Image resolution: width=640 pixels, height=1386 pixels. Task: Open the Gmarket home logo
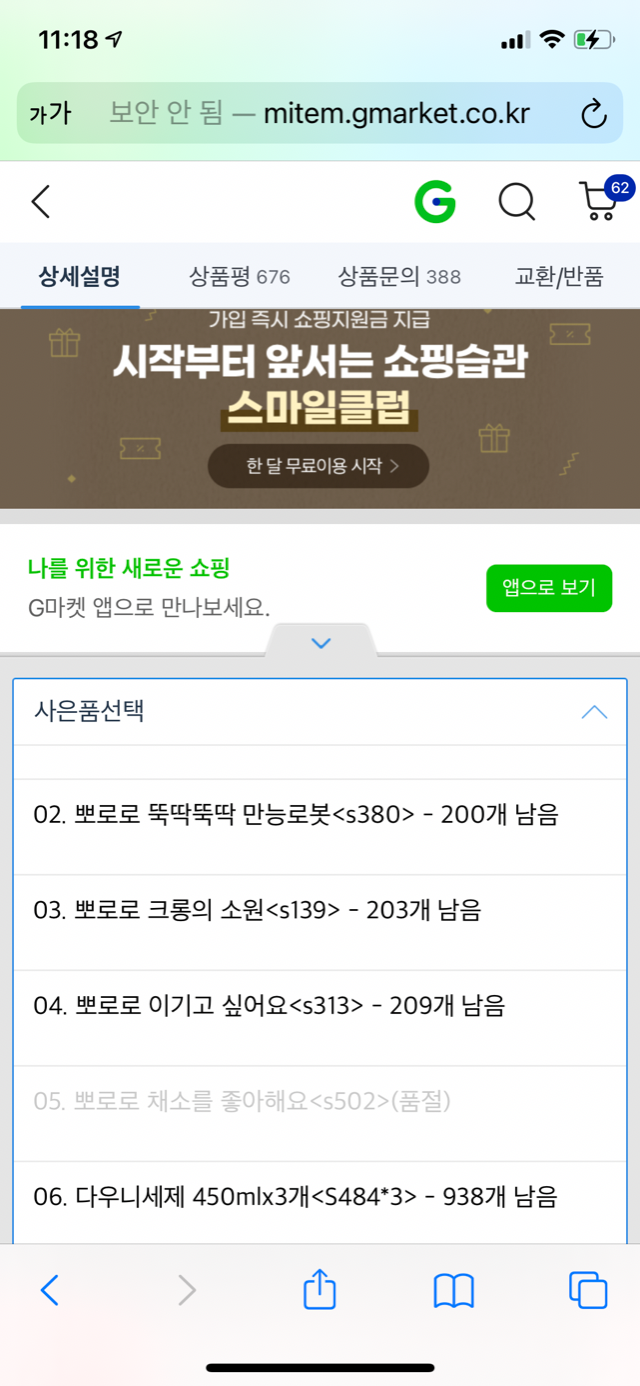(435, 202)
